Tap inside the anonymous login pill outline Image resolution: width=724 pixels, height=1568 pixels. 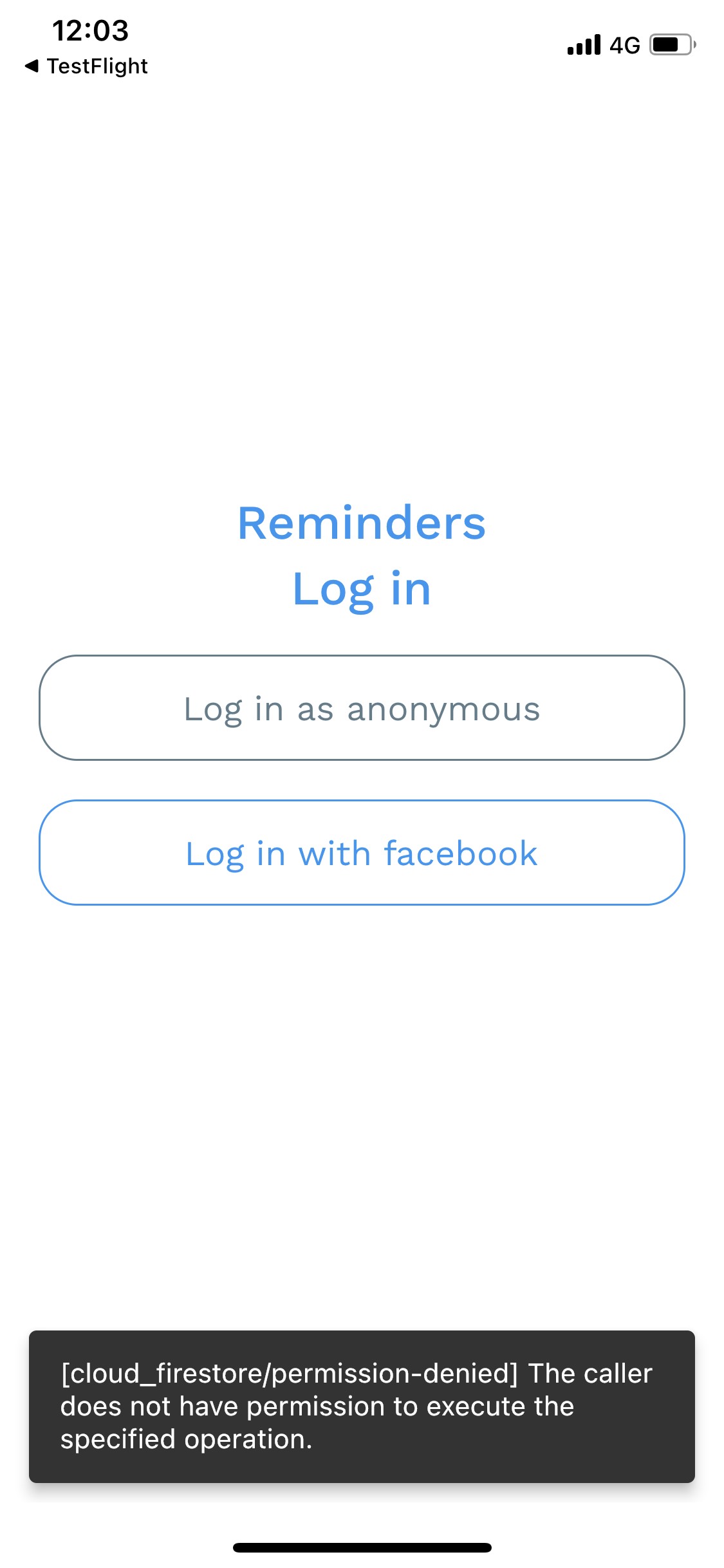362,708
